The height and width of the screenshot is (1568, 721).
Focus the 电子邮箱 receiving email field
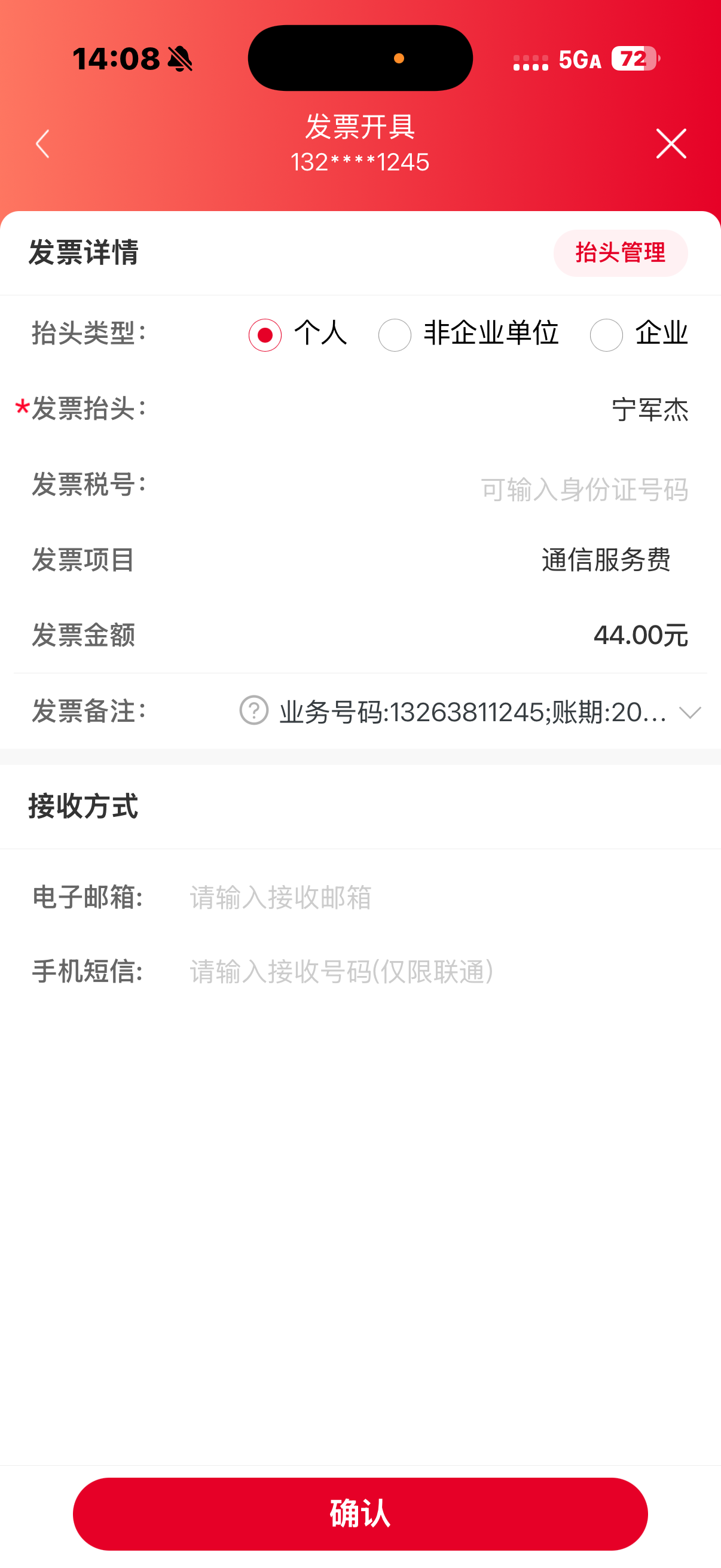[426, 896]
